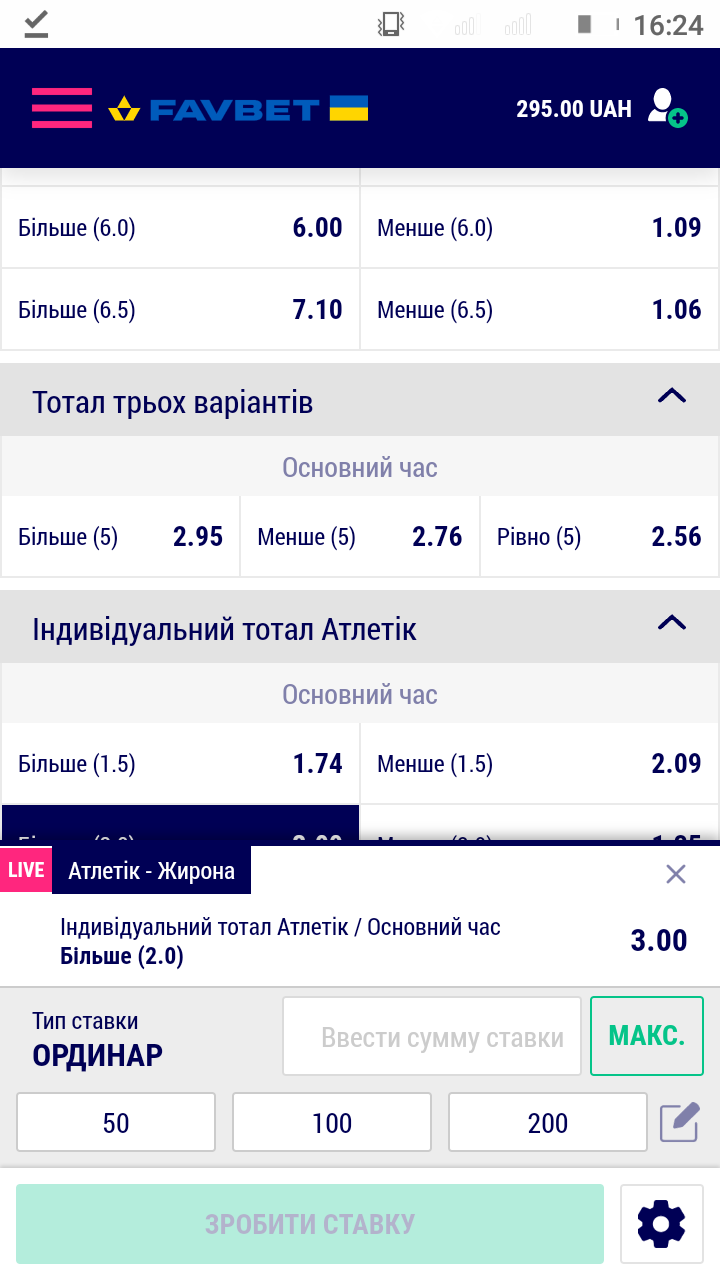Open bet slip settings gear
Screen dimensions: 720x1280
(x=661, y=1224)
